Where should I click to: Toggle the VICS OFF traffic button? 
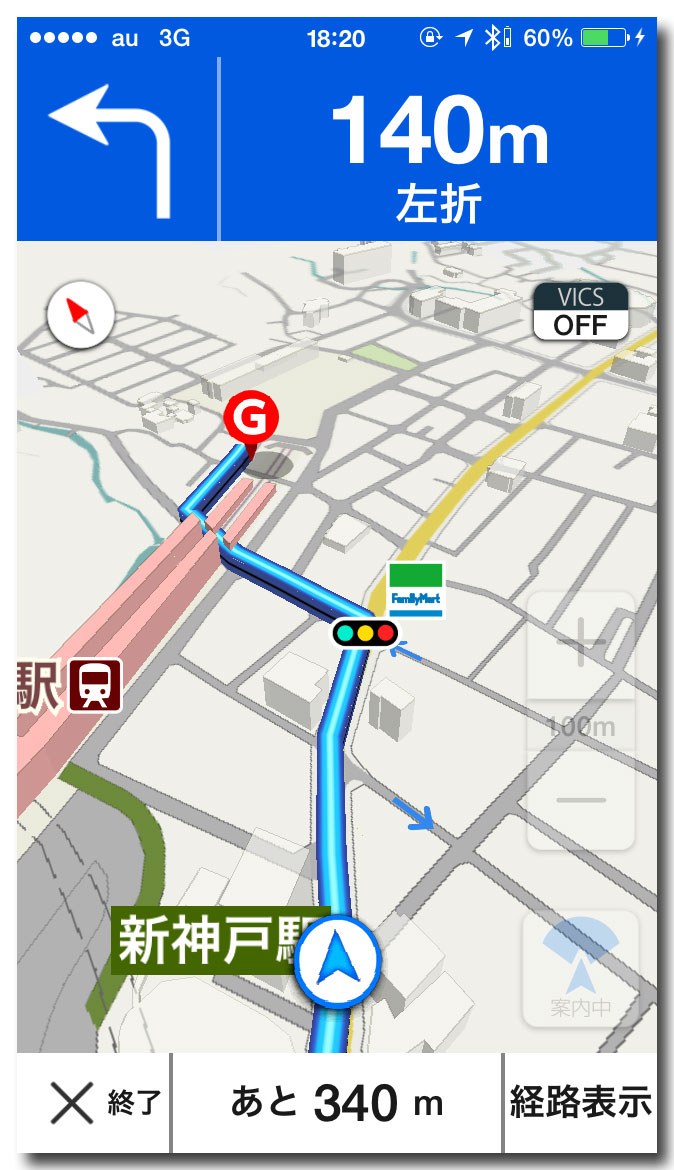point(581,312)
